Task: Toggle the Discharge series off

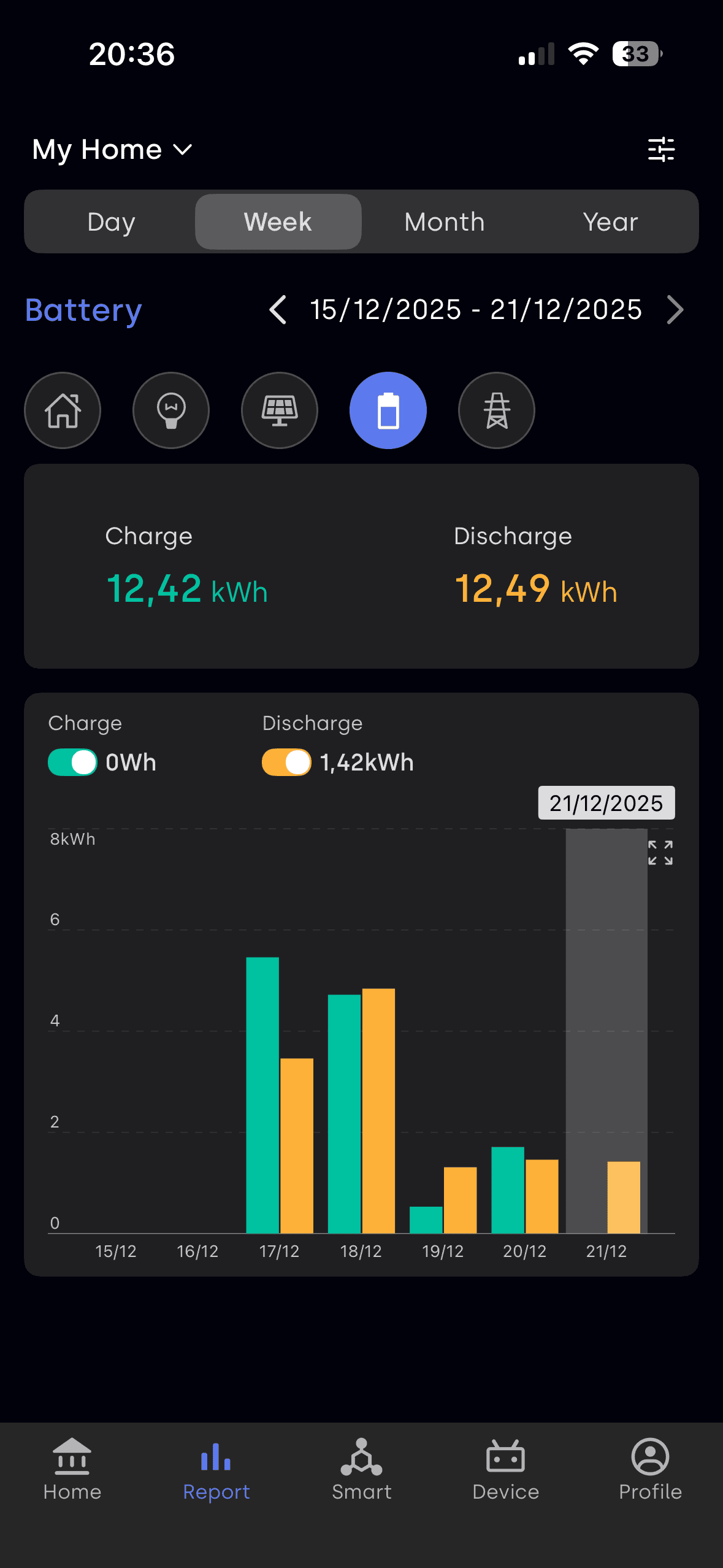Action: (286, 763)
